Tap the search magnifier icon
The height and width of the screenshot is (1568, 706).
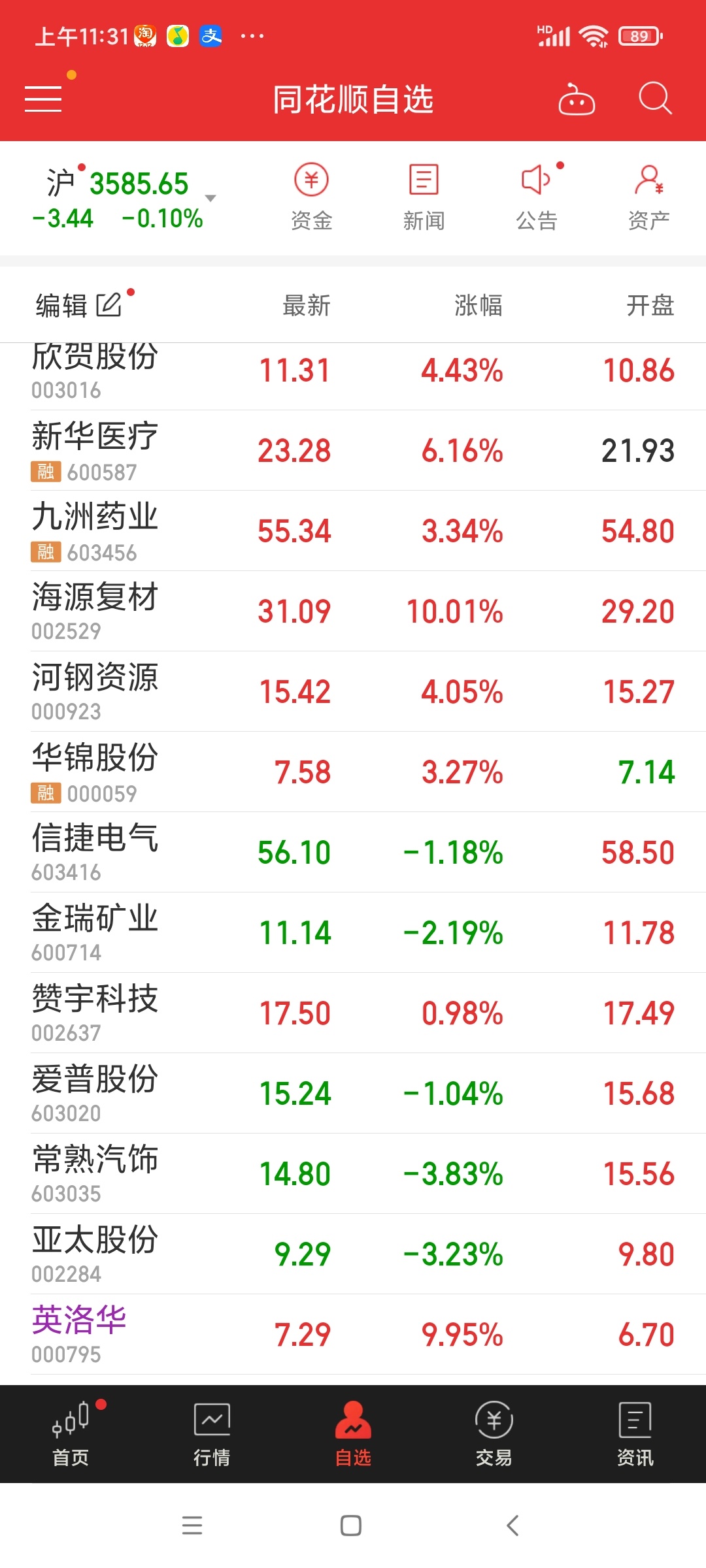[655, 99]
